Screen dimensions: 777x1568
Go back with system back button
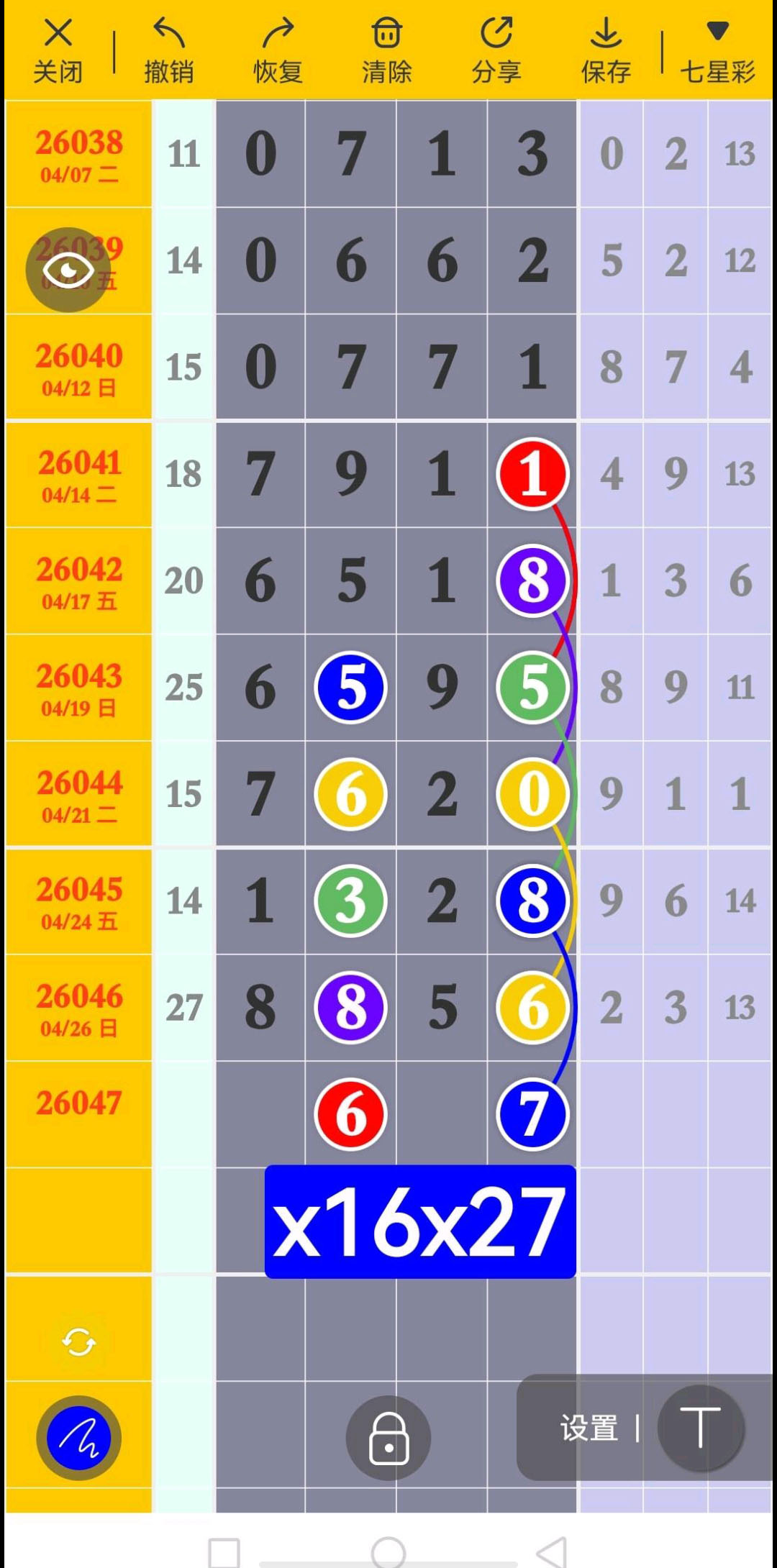click(553, 1552)
